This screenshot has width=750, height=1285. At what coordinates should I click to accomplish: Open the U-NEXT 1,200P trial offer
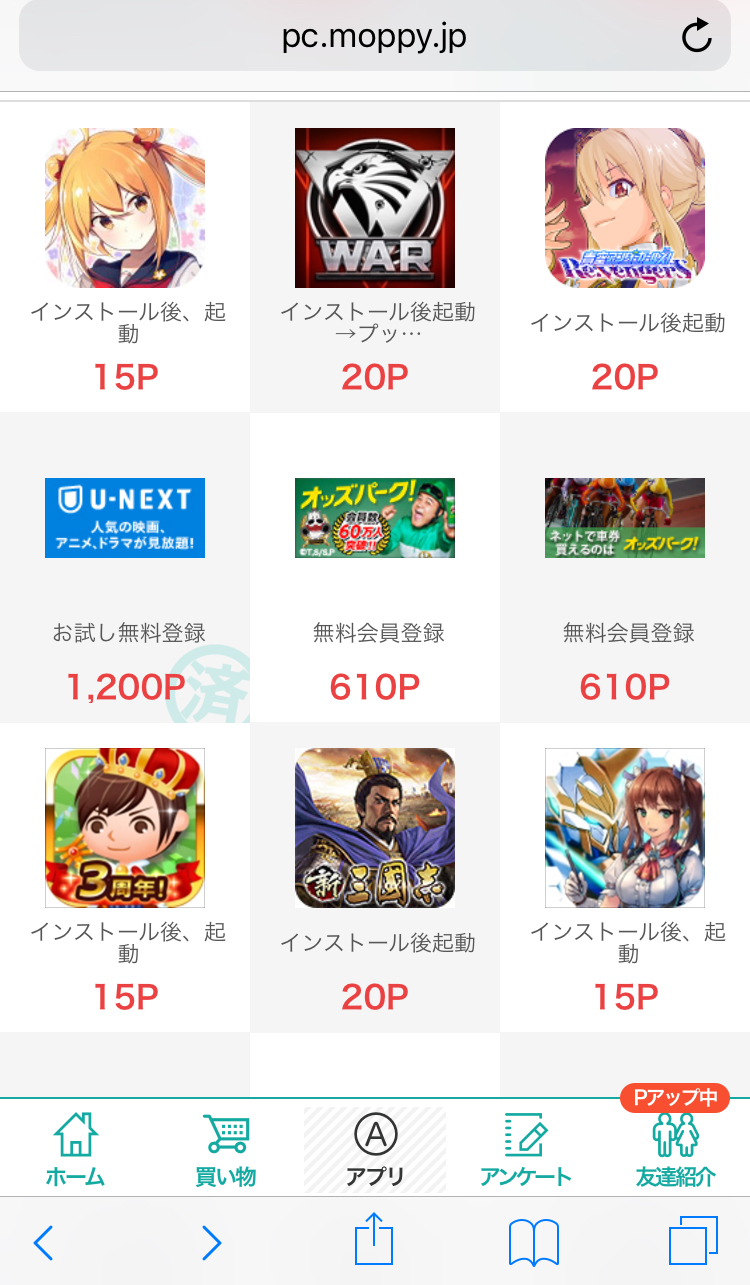pyautogui.click(x=125, y=567)
